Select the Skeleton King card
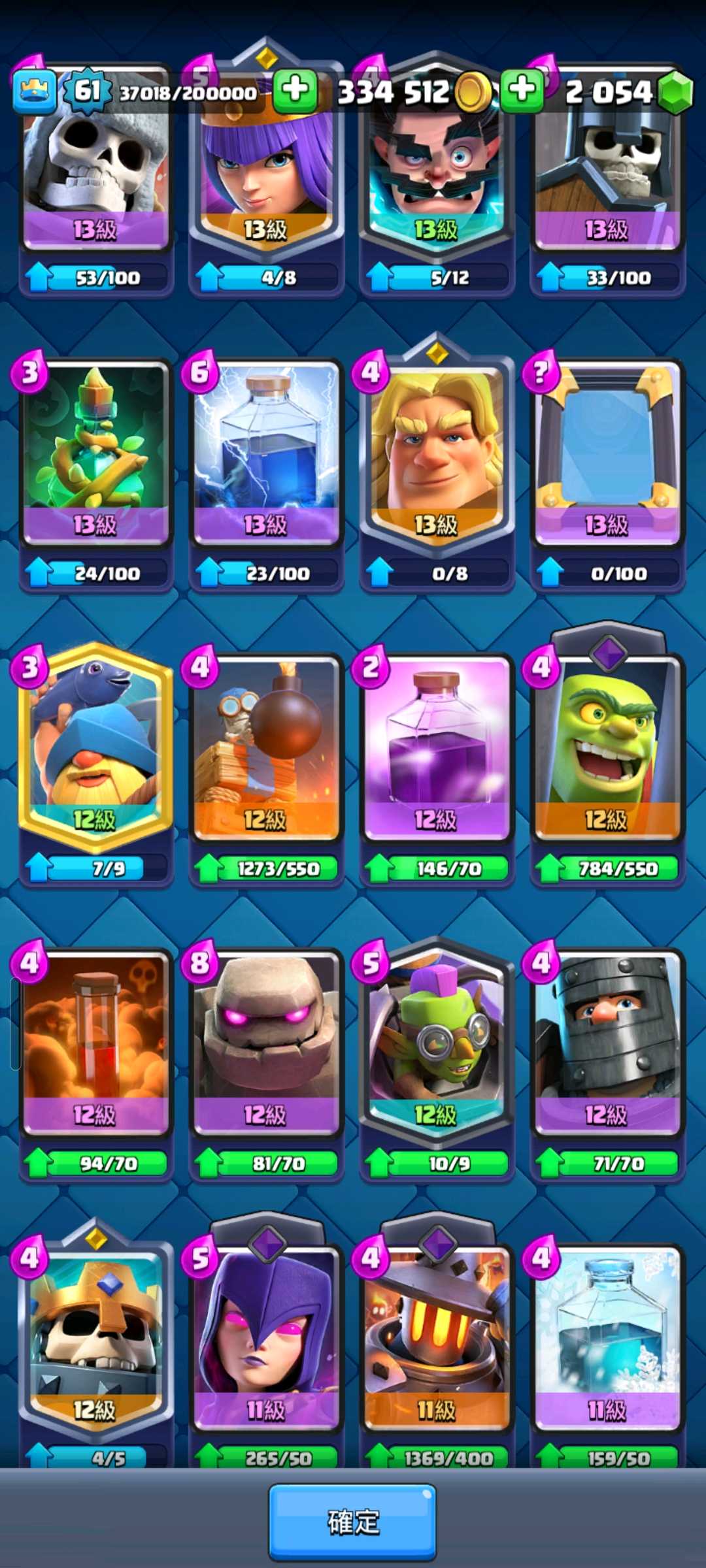The image size is (706, 1568). click(x=96, y=1333)
